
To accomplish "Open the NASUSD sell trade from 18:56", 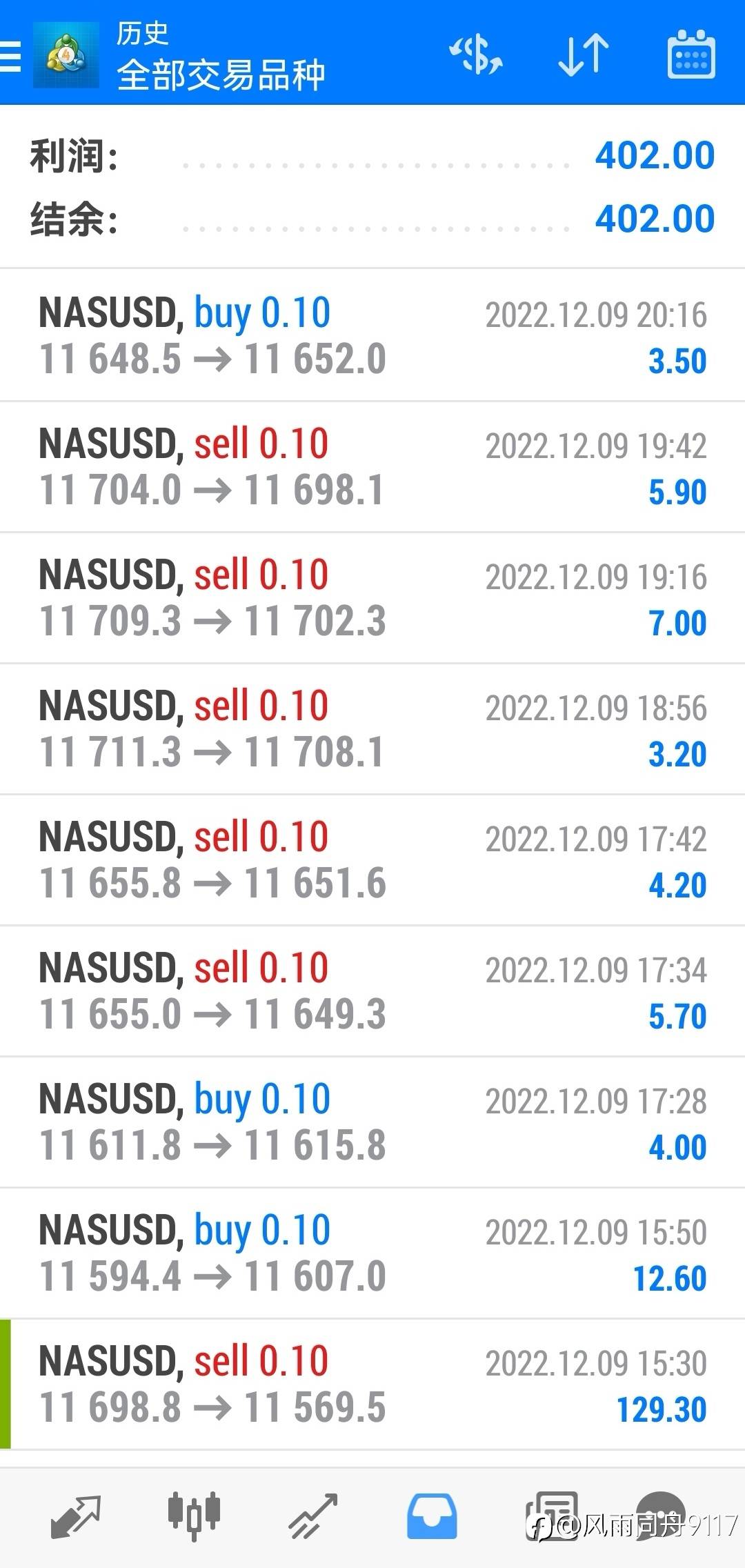I will click(372, 729).
